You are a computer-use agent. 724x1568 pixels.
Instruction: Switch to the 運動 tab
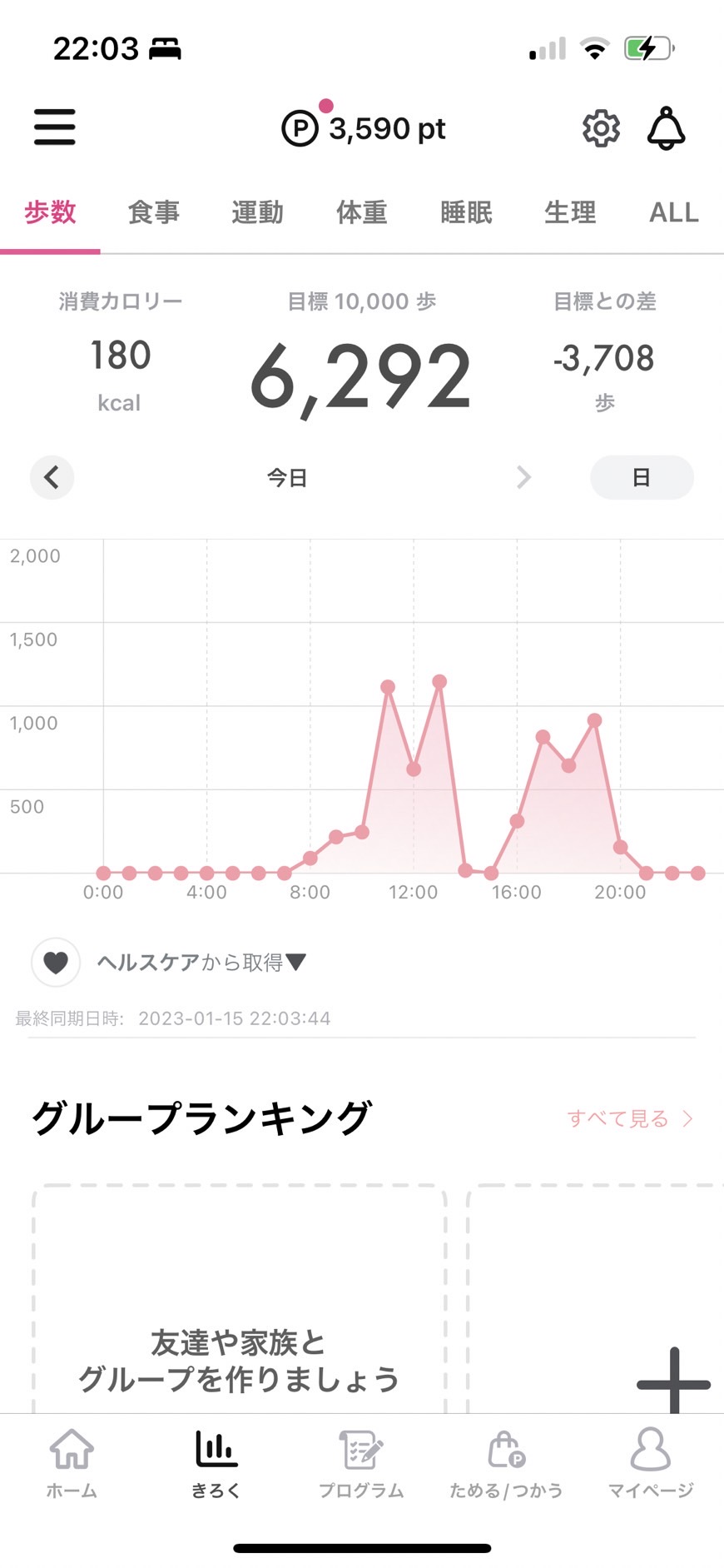(258, 212)
